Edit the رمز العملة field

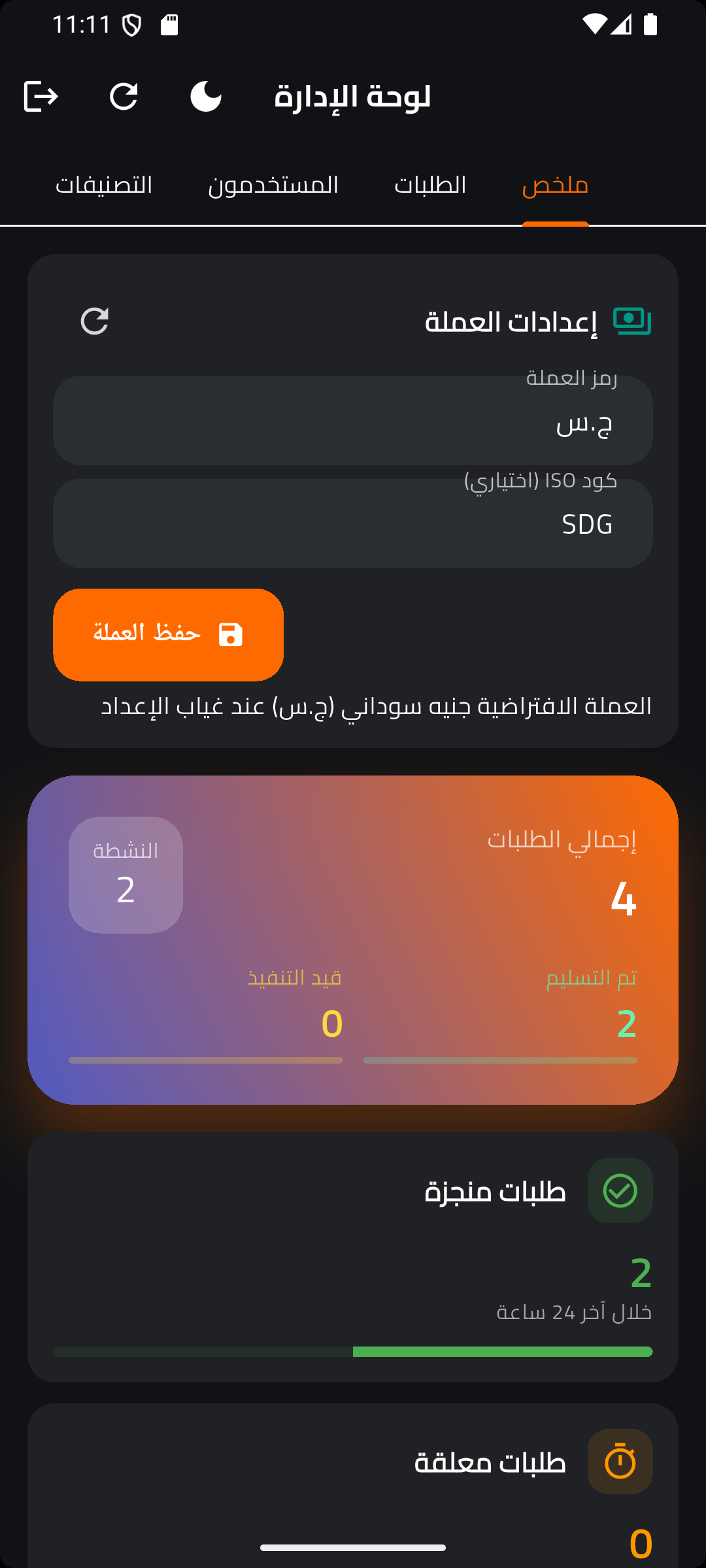353,421
